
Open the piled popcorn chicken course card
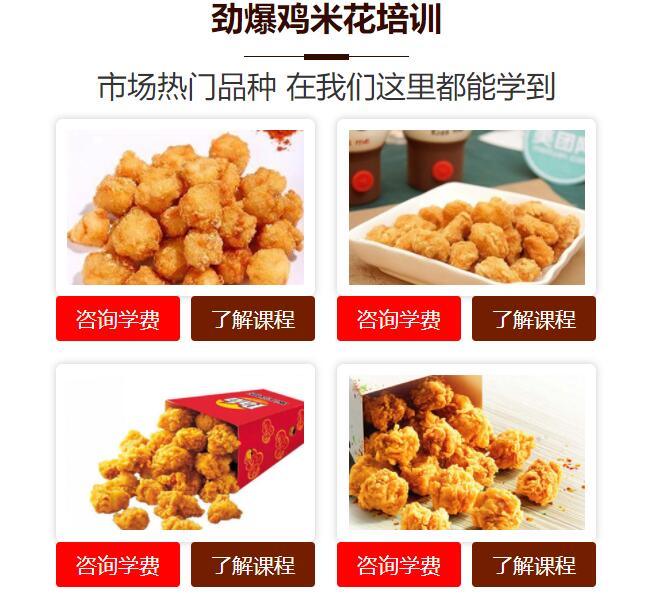pos(185,207)
